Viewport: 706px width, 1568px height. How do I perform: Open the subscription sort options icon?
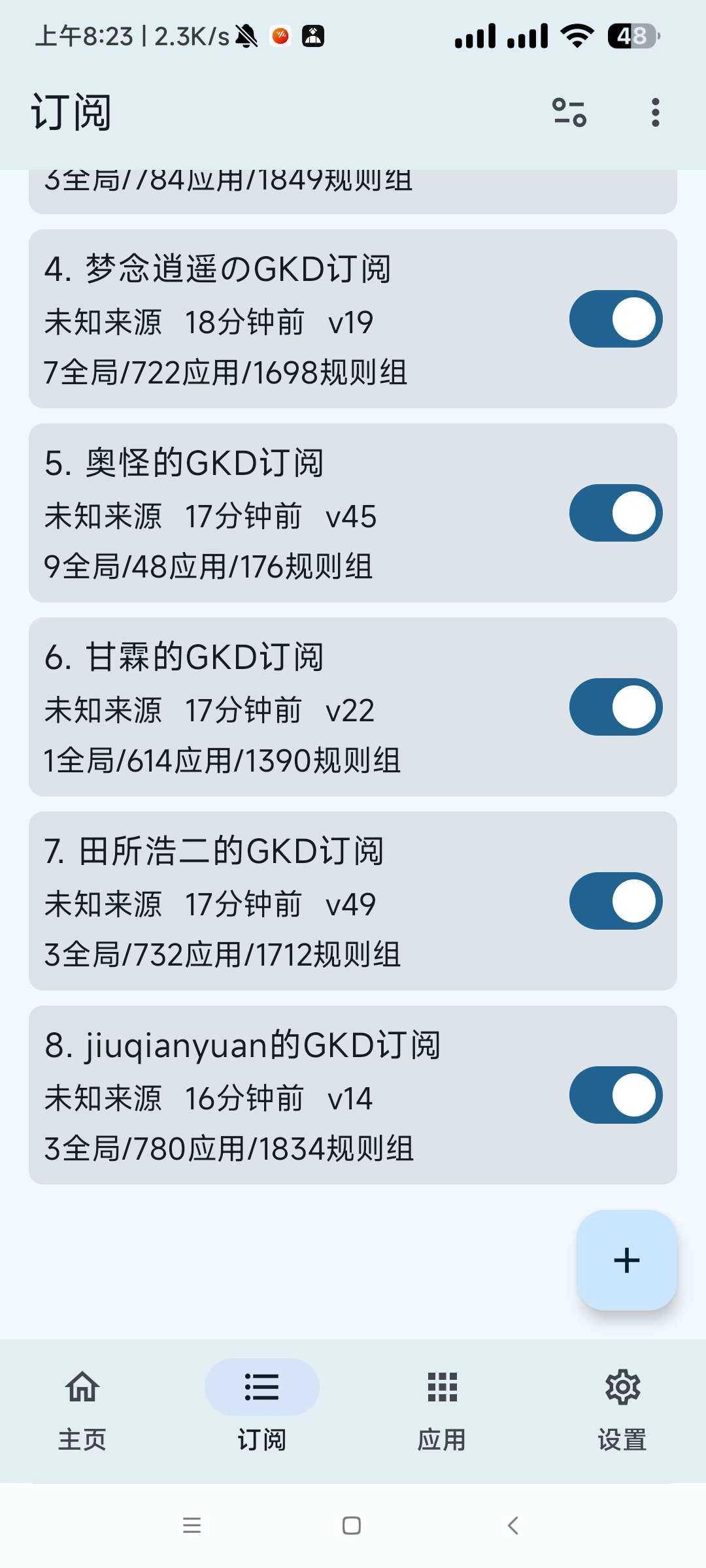click(x=568, y=112)
